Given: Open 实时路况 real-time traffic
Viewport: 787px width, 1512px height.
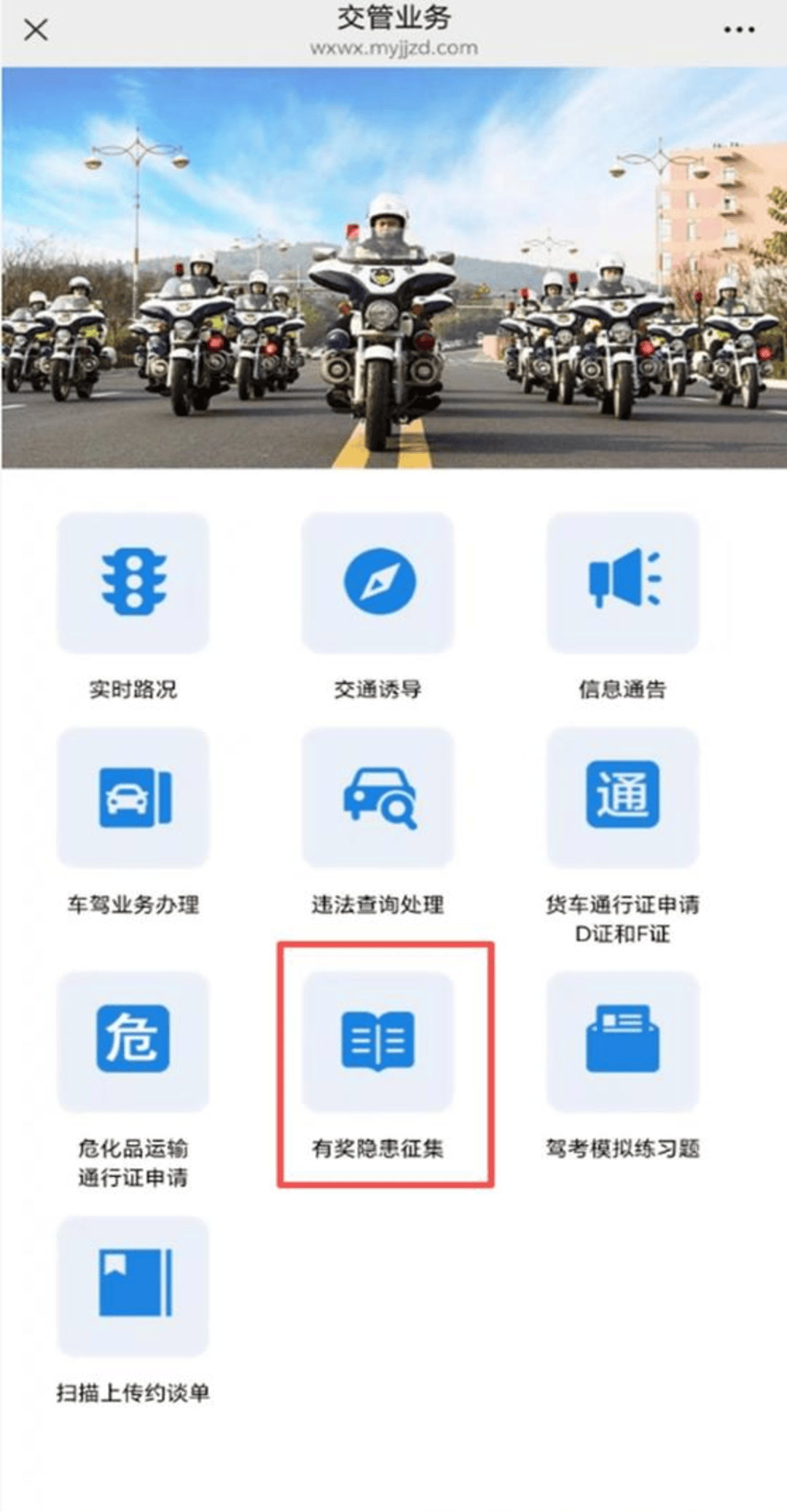Looking at the screenshot, I should pyautogui.click(x=133, y=583).
